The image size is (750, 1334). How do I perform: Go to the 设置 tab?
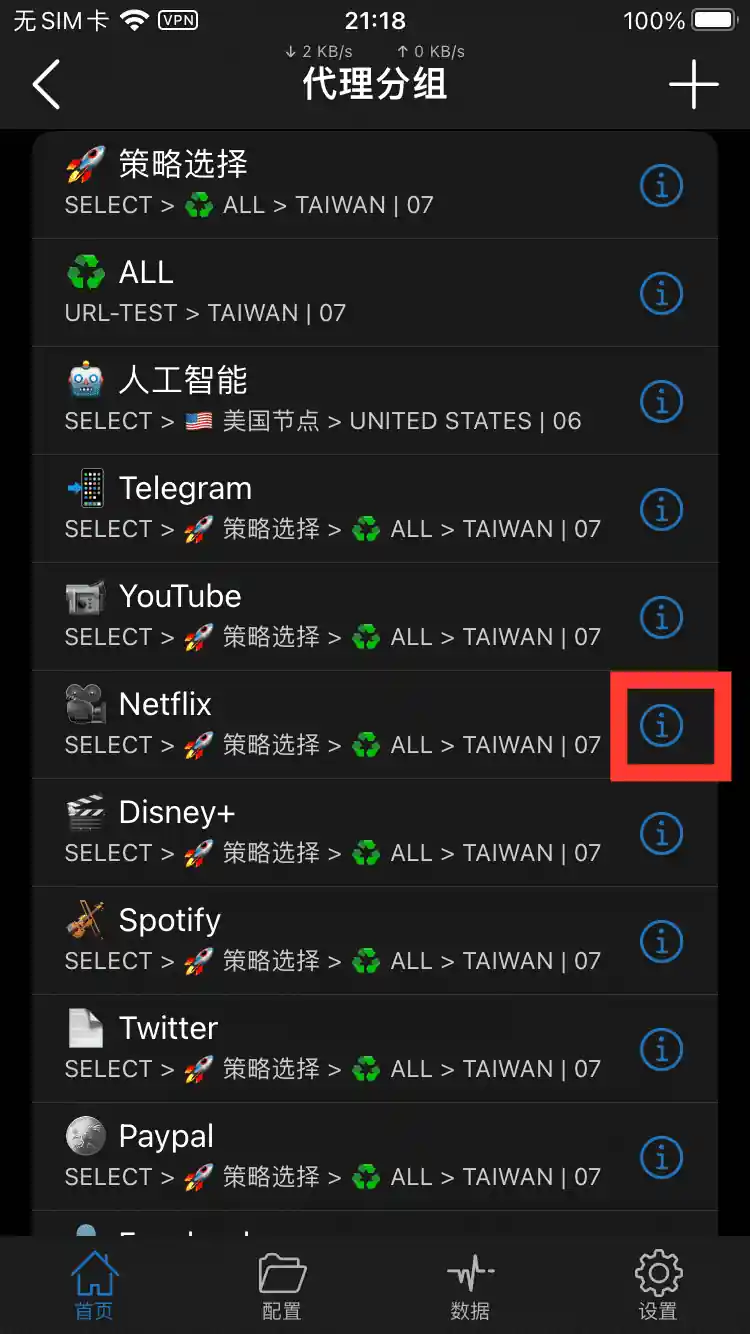click(658, 1286)
